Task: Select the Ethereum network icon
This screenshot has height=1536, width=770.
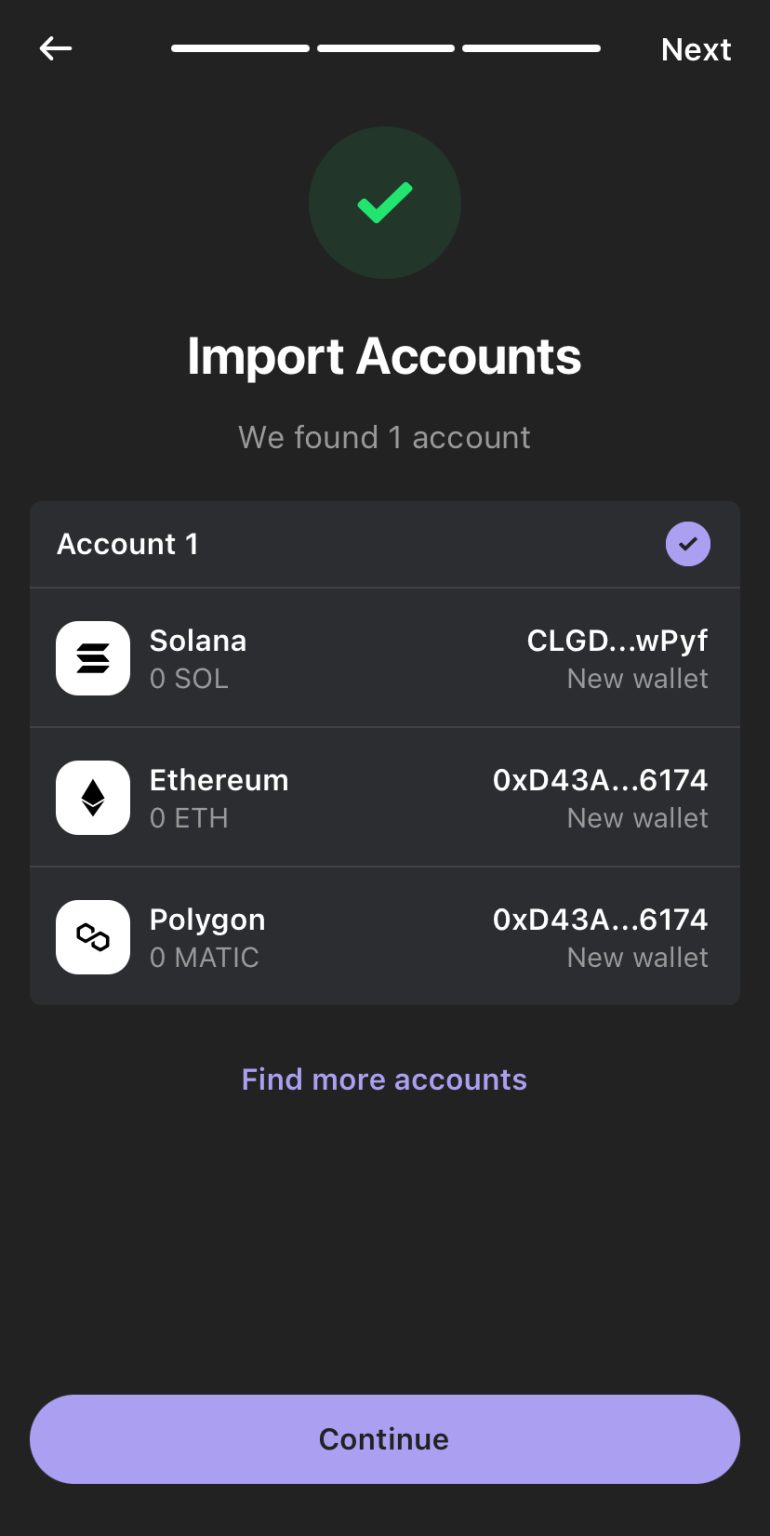Action: (x=92, y=797)
